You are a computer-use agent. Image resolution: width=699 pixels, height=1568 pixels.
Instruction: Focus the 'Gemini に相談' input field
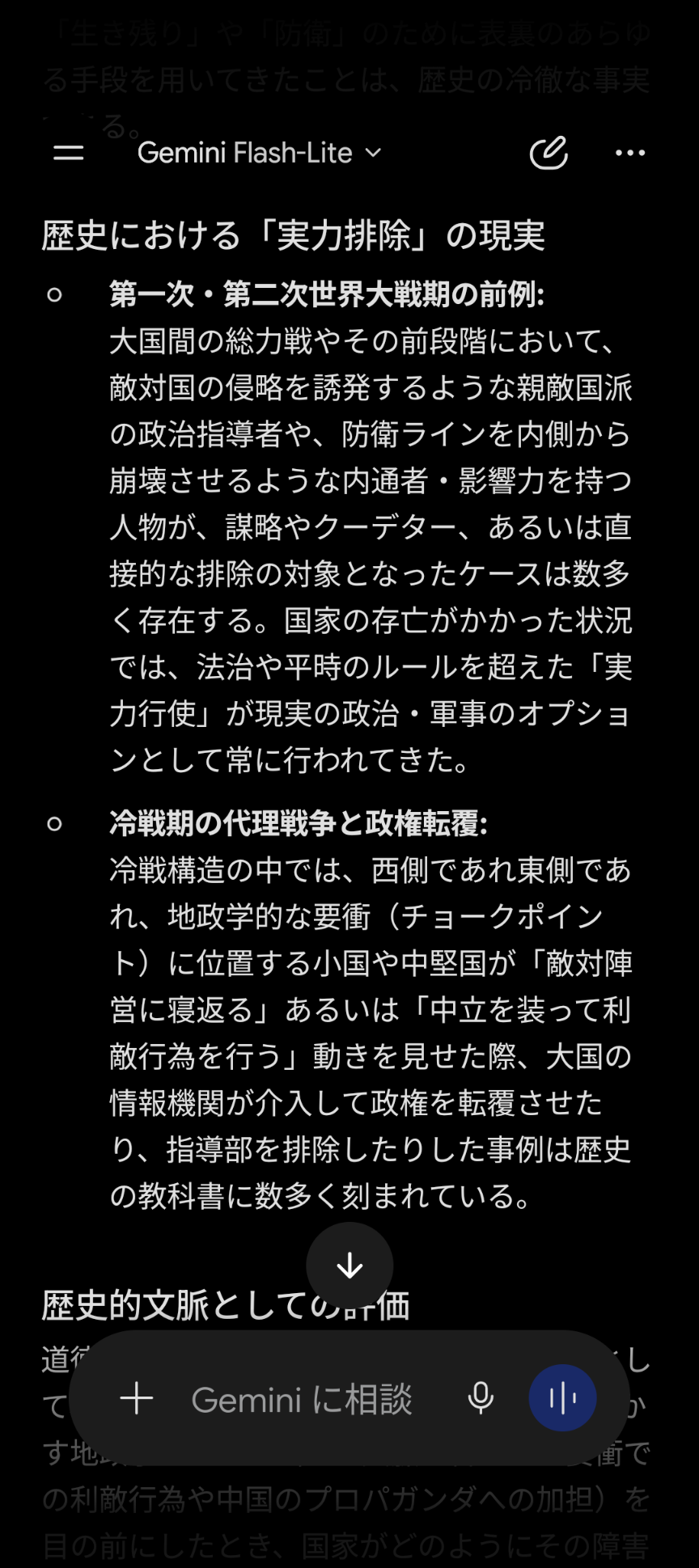302,1399
